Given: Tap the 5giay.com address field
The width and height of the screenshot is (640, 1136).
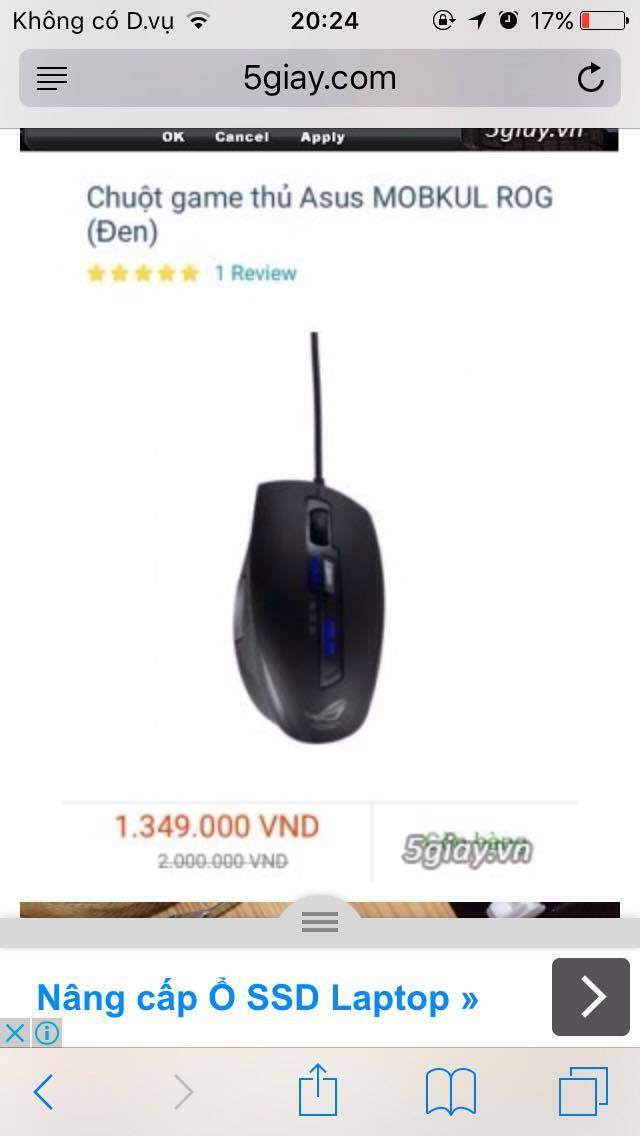Looking at the screenshot, I should point(320,78).
